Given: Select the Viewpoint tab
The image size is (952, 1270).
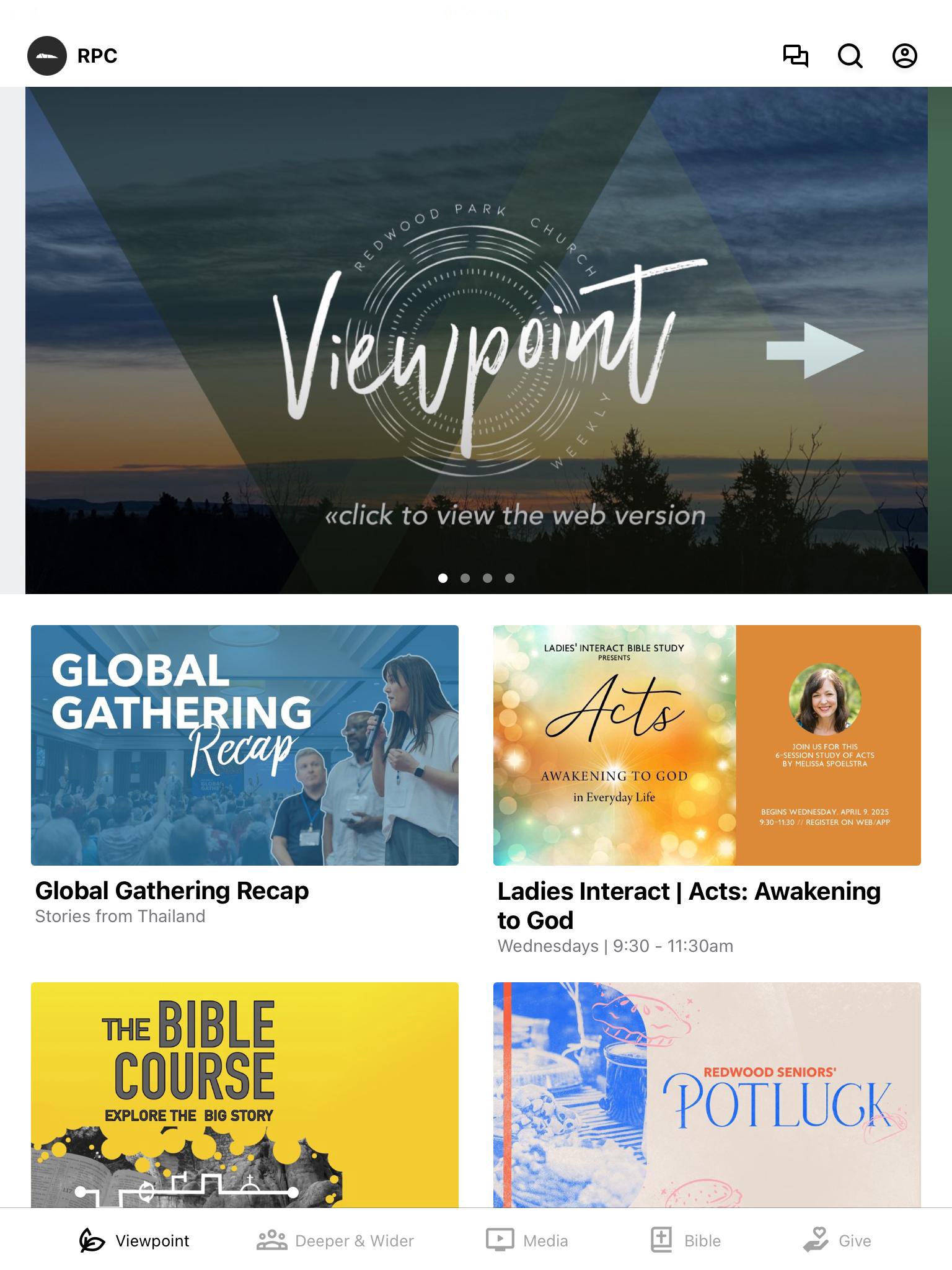Looking at the screenshot, I should 135,1240.
